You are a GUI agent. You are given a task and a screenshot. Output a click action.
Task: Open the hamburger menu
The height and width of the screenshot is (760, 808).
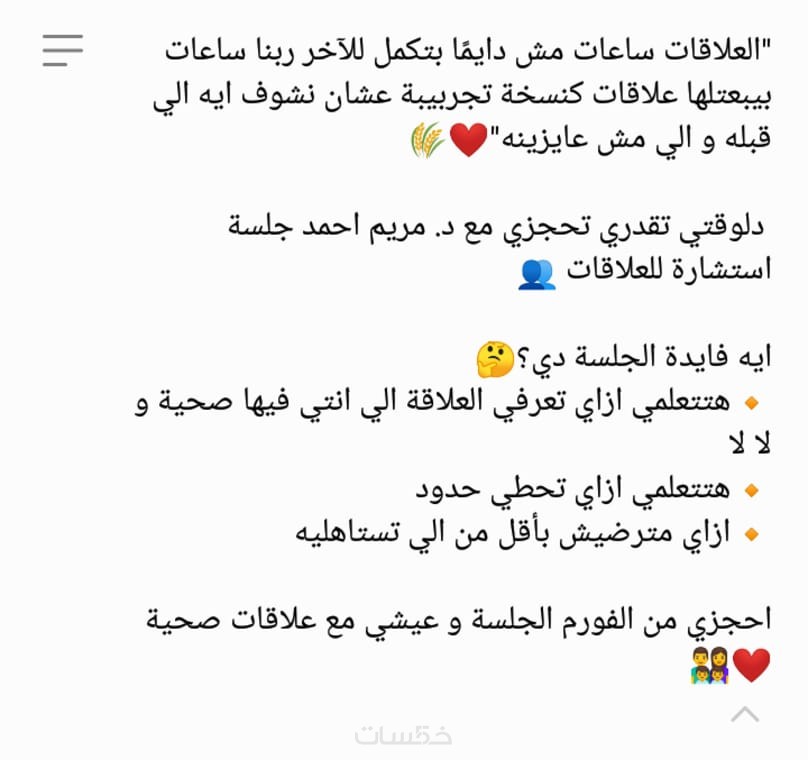point(62,49)
